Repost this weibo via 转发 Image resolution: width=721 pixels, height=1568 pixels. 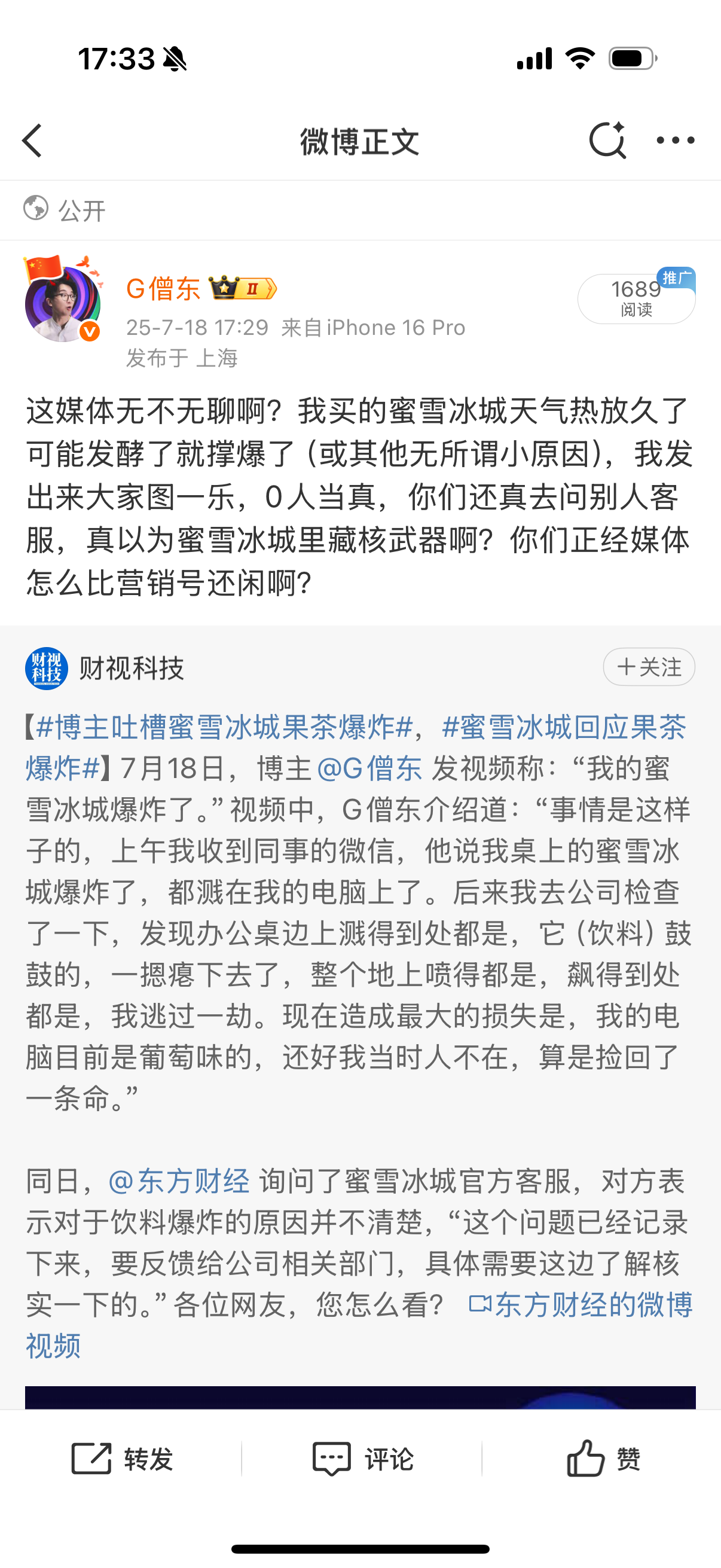click(122, 1459)
